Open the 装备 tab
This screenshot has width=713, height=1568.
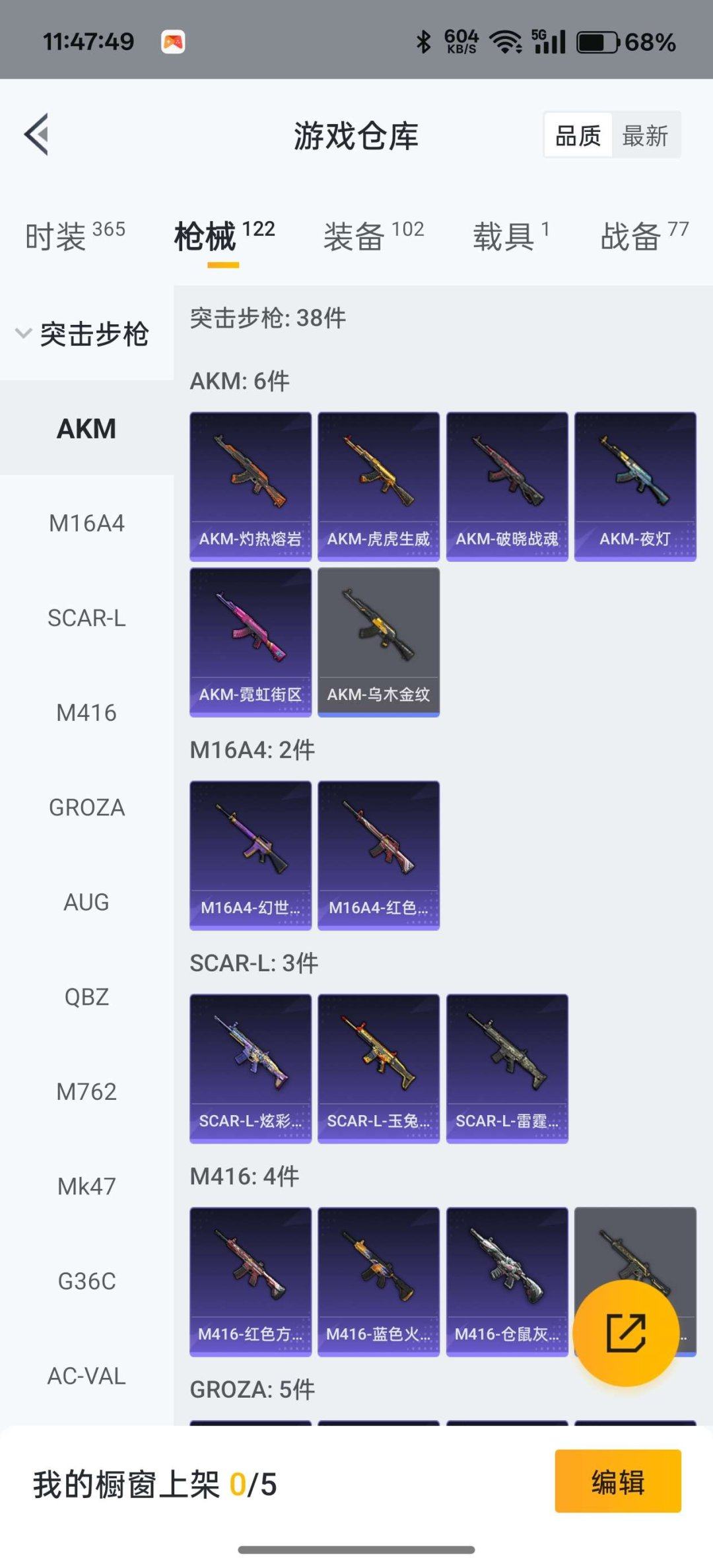[373, 236]
